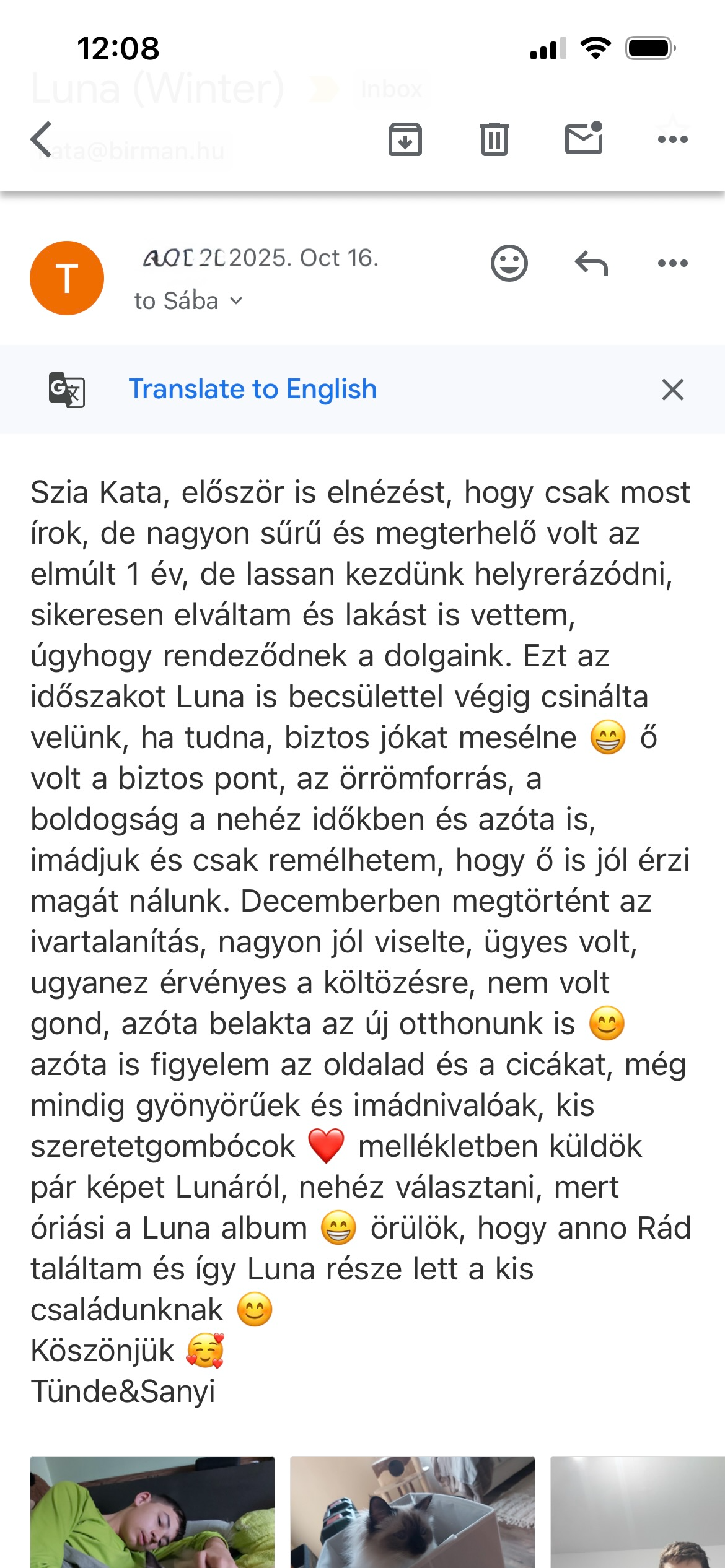
Task: Mark the email as unread
Action: pos(584,138)
